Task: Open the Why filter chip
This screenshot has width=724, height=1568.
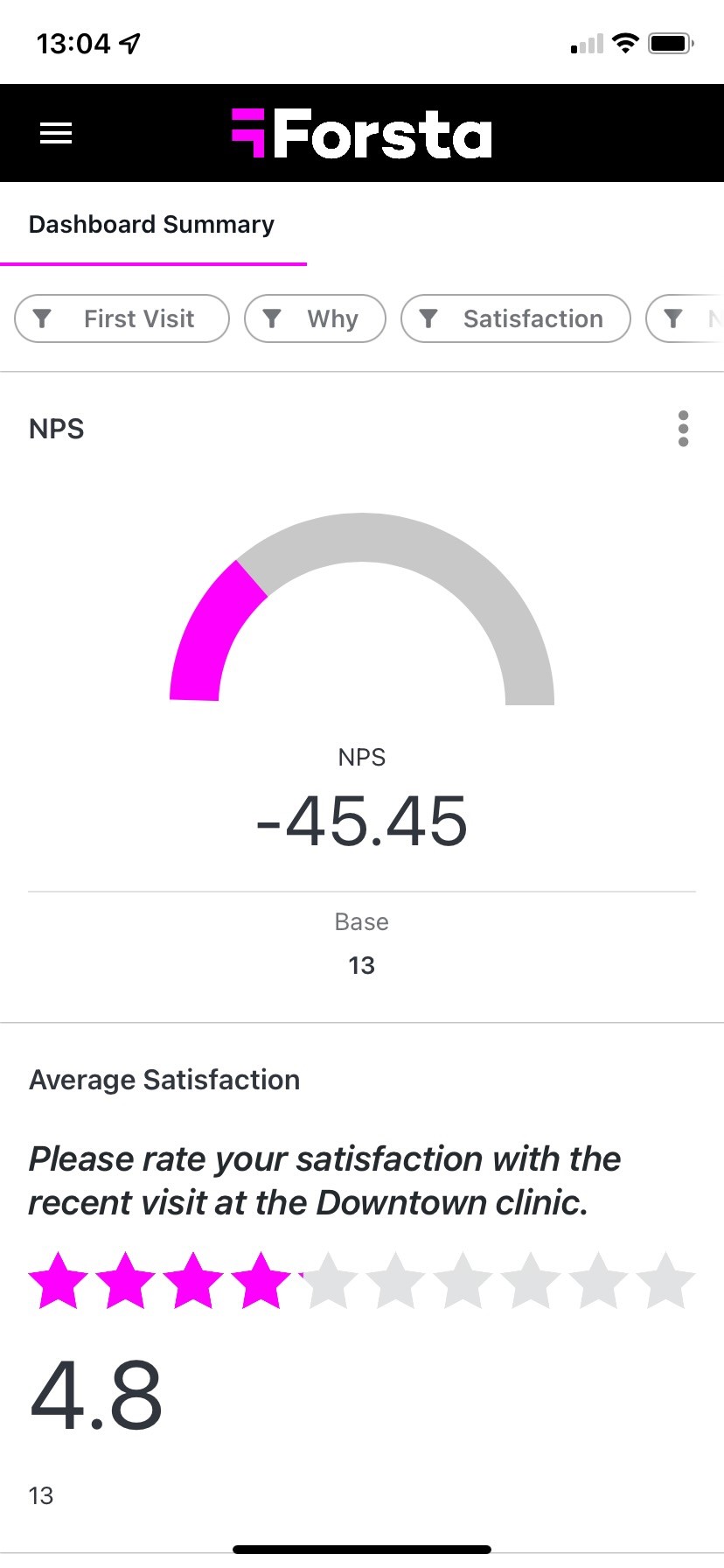Action: (x=315, y=318)
